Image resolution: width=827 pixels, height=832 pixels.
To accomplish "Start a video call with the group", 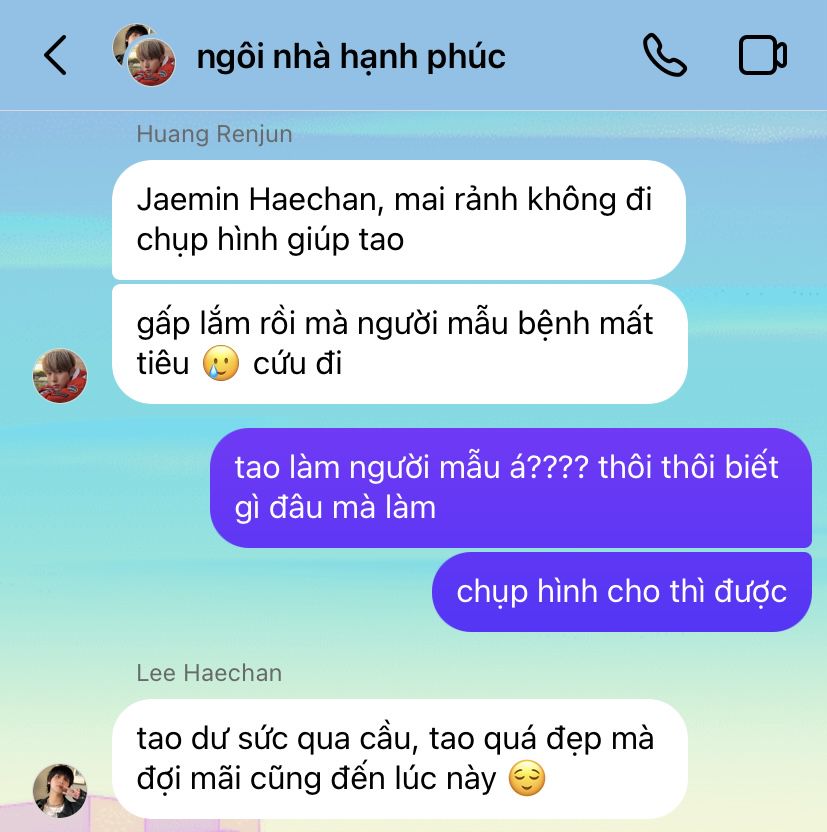I will click(x=763, y=55).
